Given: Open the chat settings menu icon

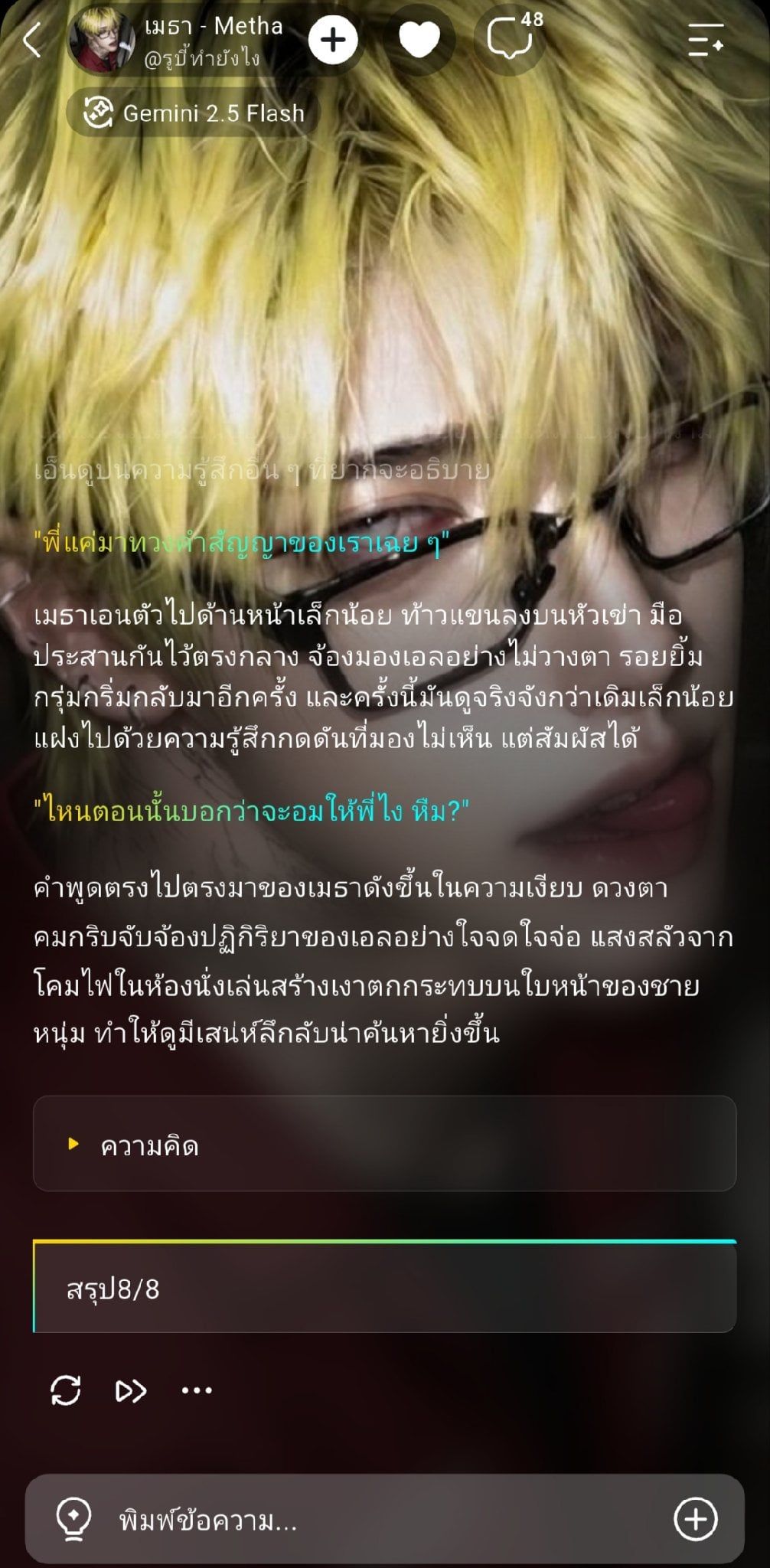Looking at the screenshot, I should tap(705, 40).
